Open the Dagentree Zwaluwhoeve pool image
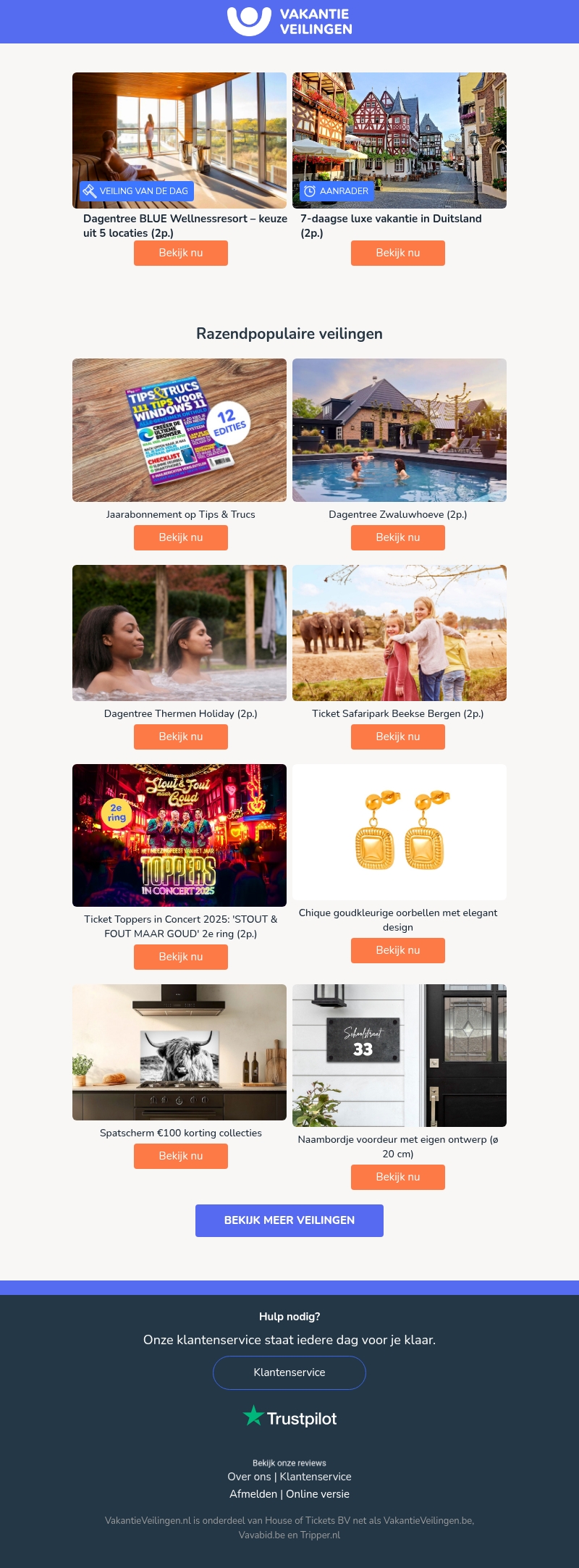 coord(400,430)
